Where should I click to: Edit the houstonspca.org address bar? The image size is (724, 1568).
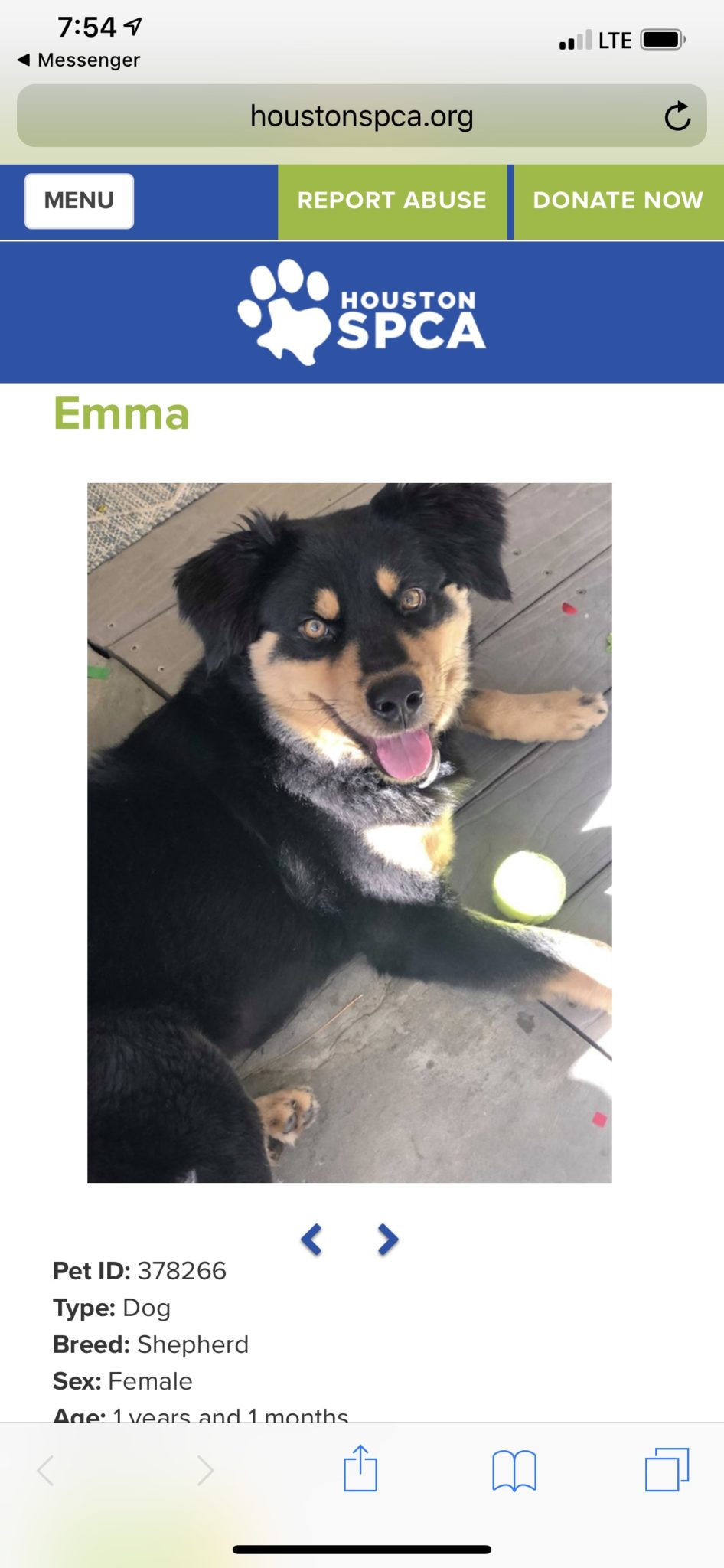click(x=361, y=116)
